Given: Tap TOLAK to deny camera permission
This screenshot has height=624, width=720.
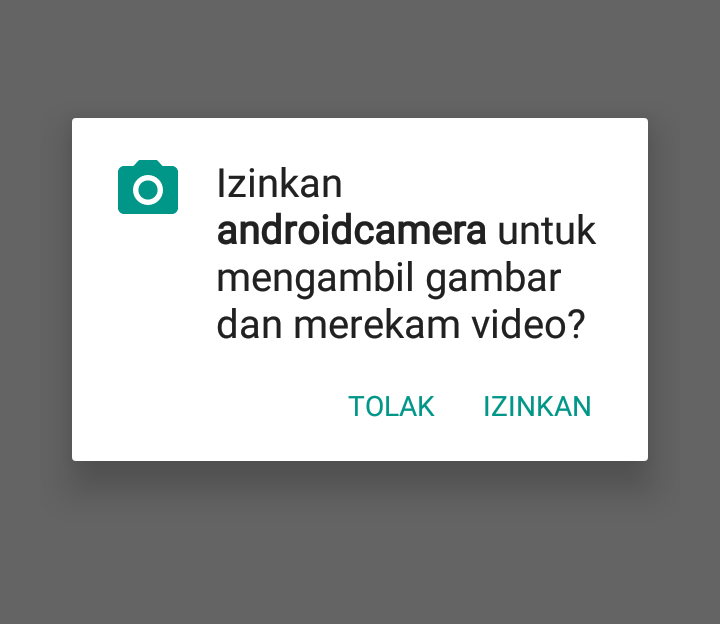Looking at the screenshot, I should coord(391,406).
